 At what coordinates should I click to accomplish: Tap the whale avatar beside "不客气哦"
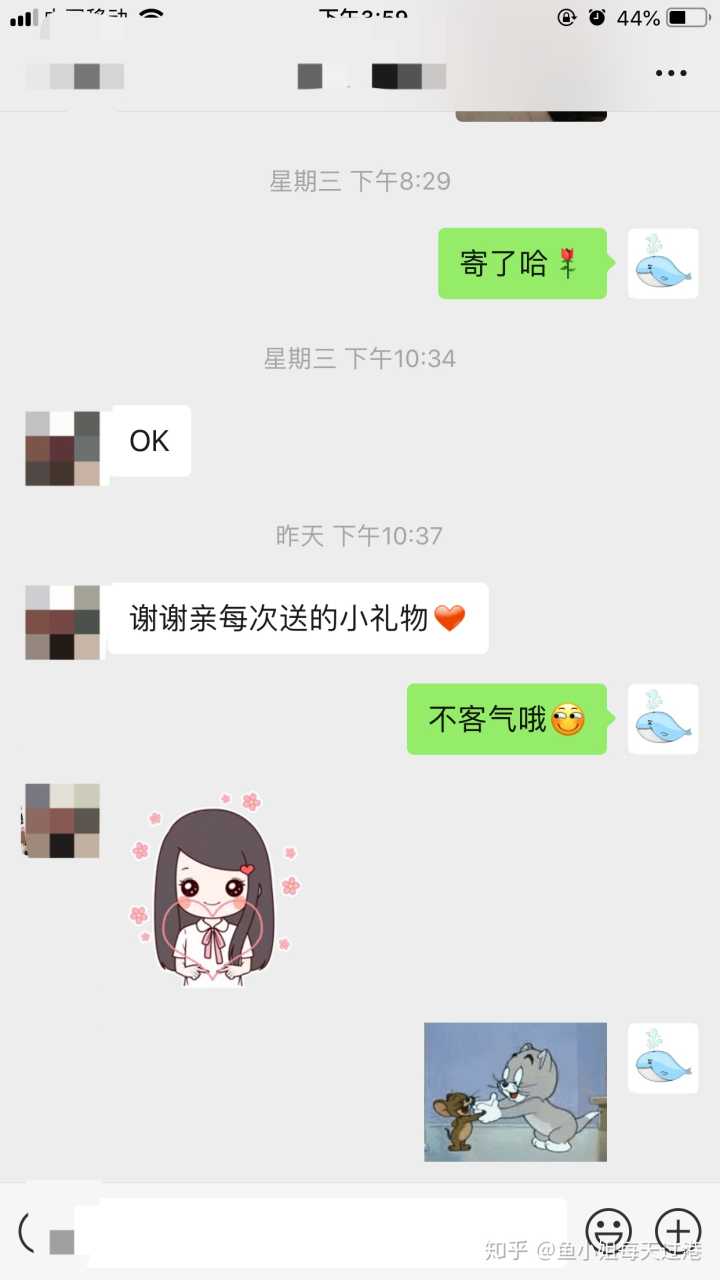(x=662, y=719)
